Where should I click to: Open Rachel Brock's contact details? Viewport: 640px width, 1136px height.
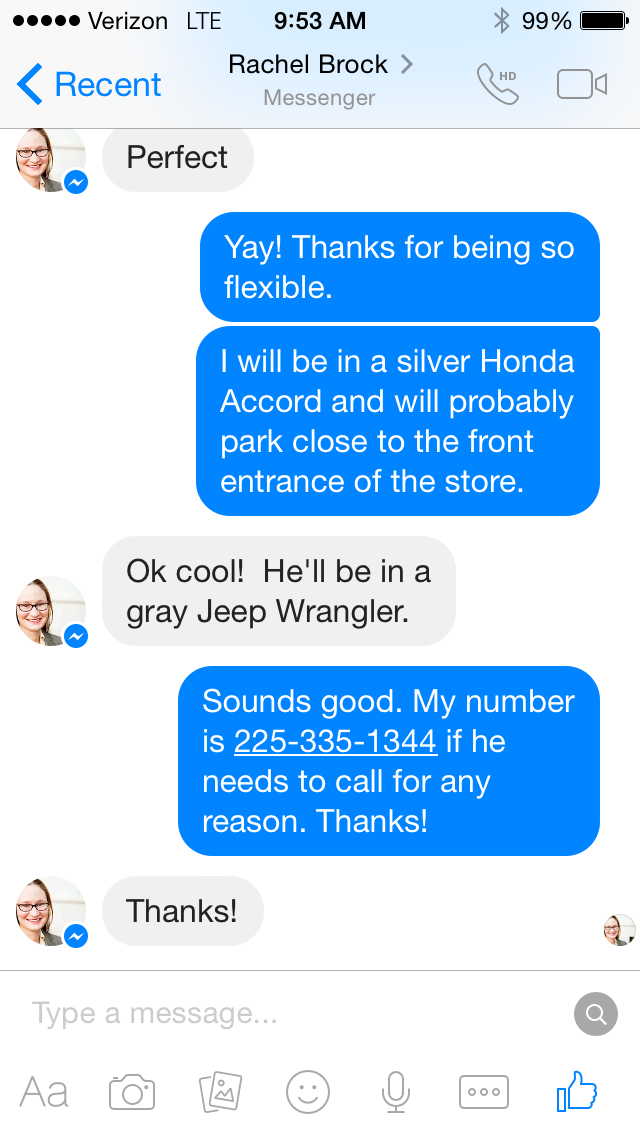pos(320,66)
